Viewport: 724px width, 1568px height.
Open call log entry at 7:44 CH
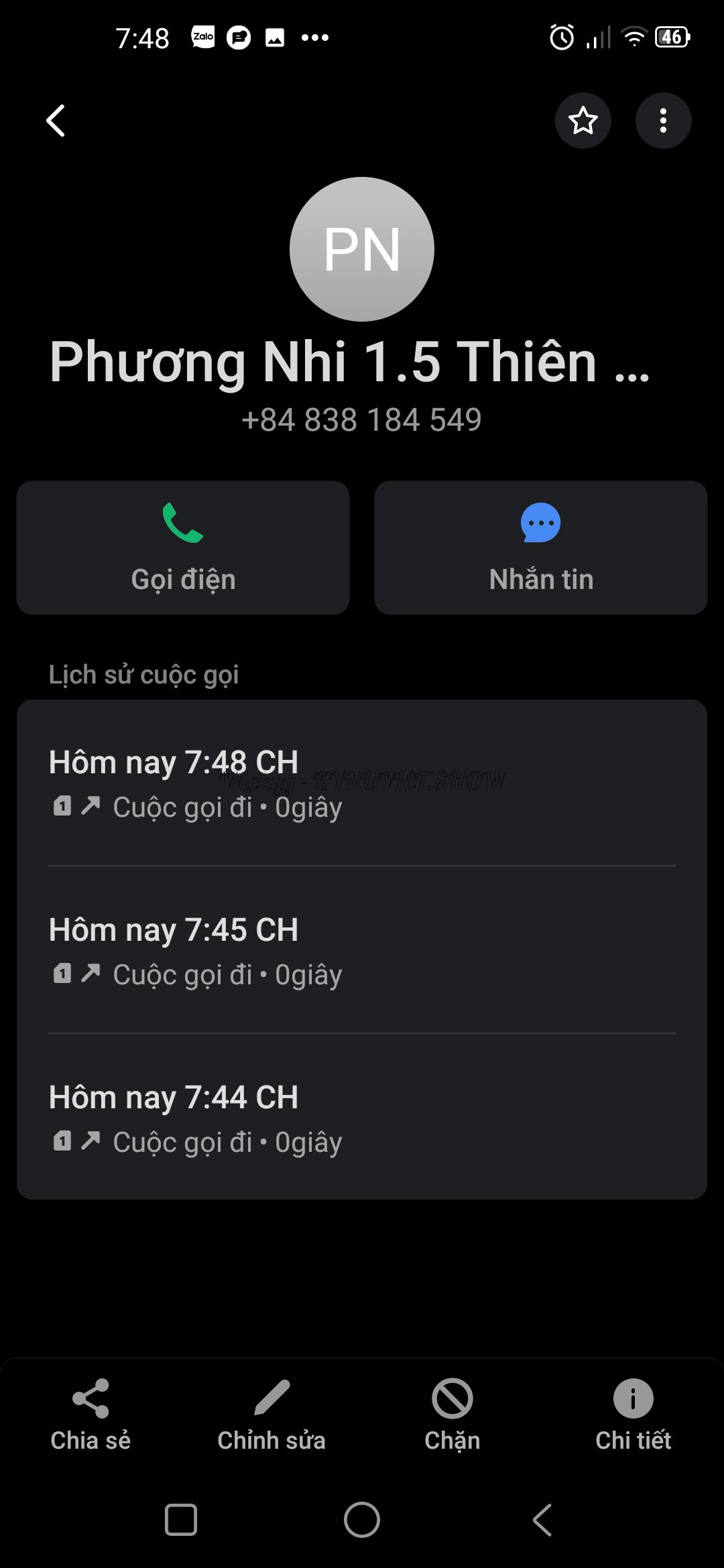[362, 1118]
